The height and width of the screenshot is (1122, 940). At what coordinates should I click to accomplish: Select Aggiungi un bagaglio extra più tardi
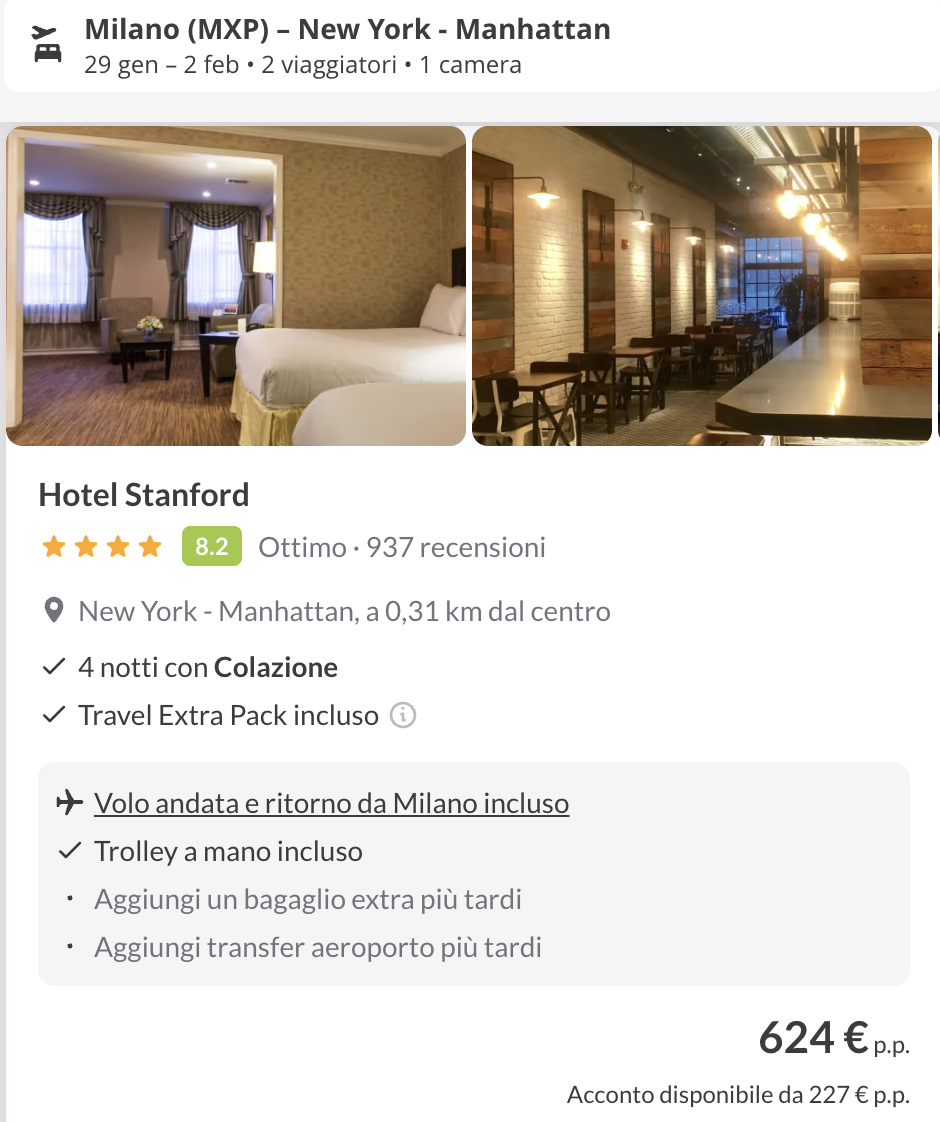(306, 899)
